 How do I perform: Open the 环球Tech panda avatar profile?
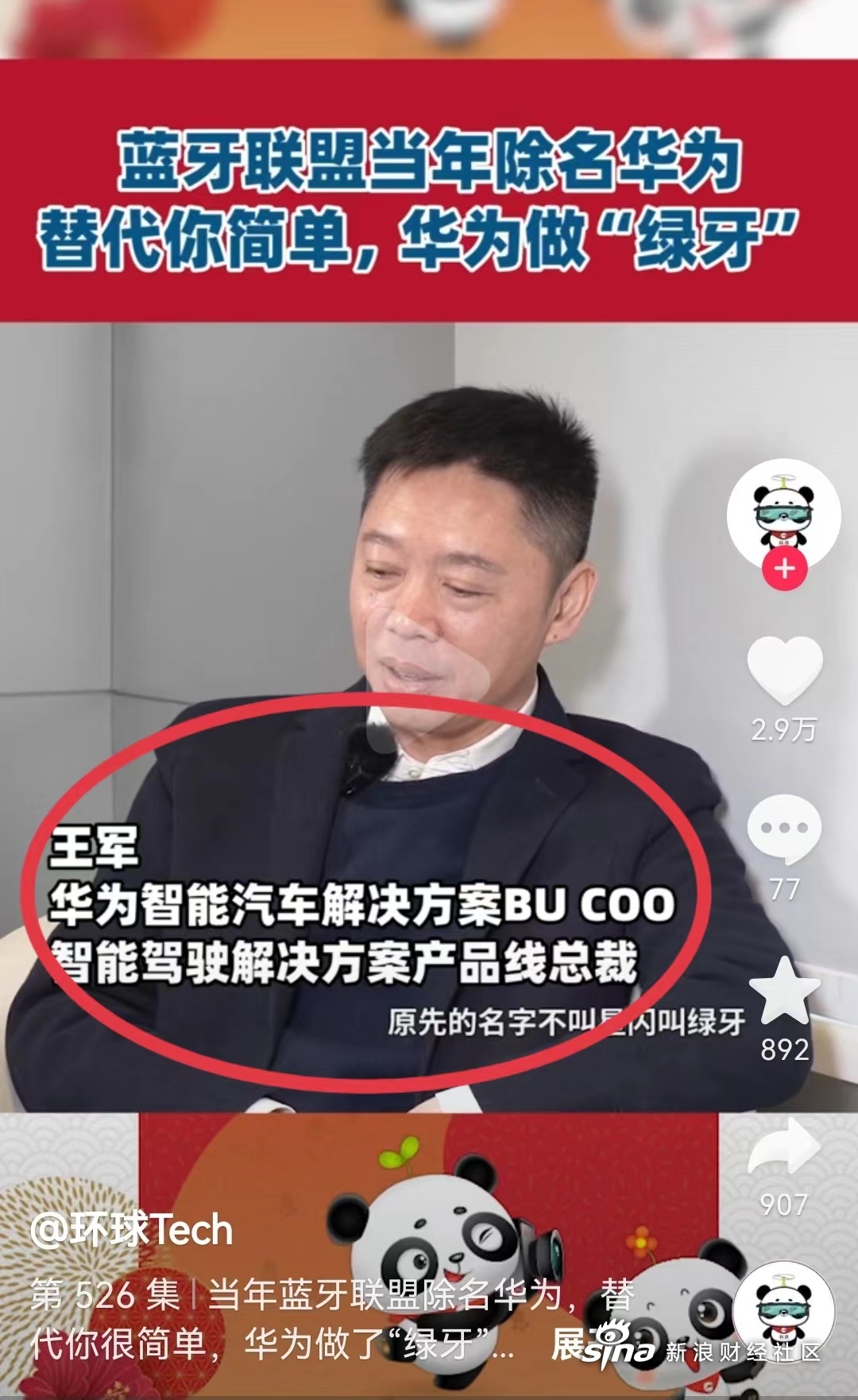point(783,512)
